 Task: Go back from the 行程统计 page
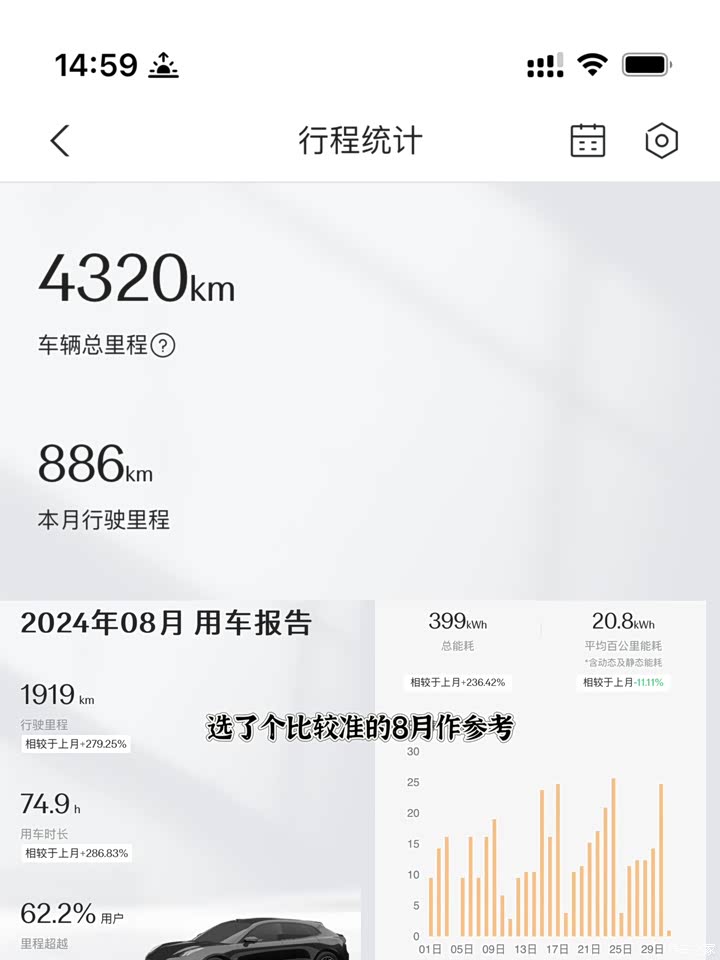click(60, 141)
